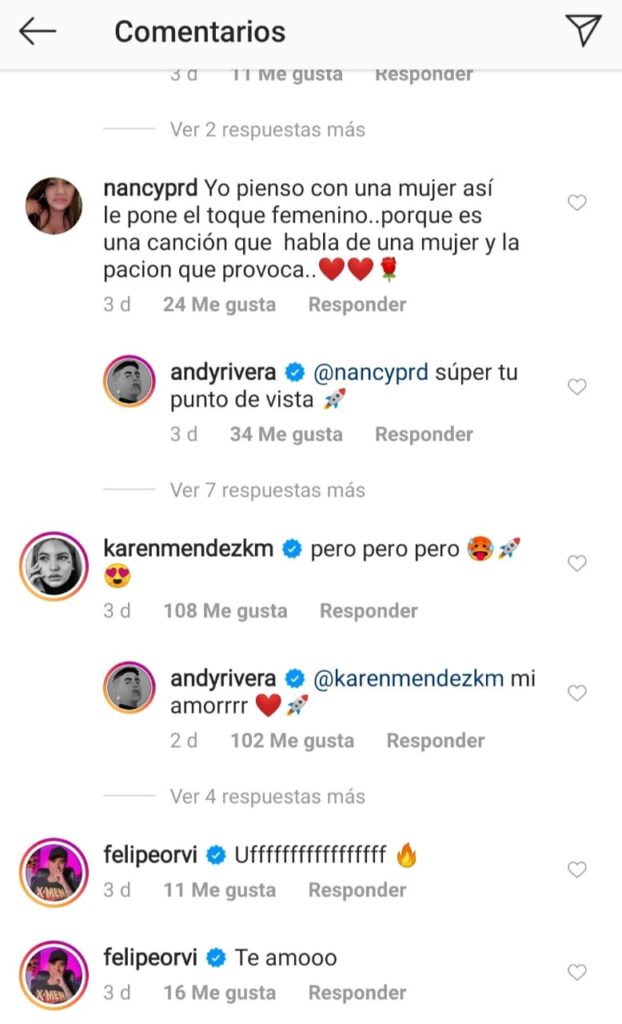Like nancyprd's comment

[x=577, y=203]
